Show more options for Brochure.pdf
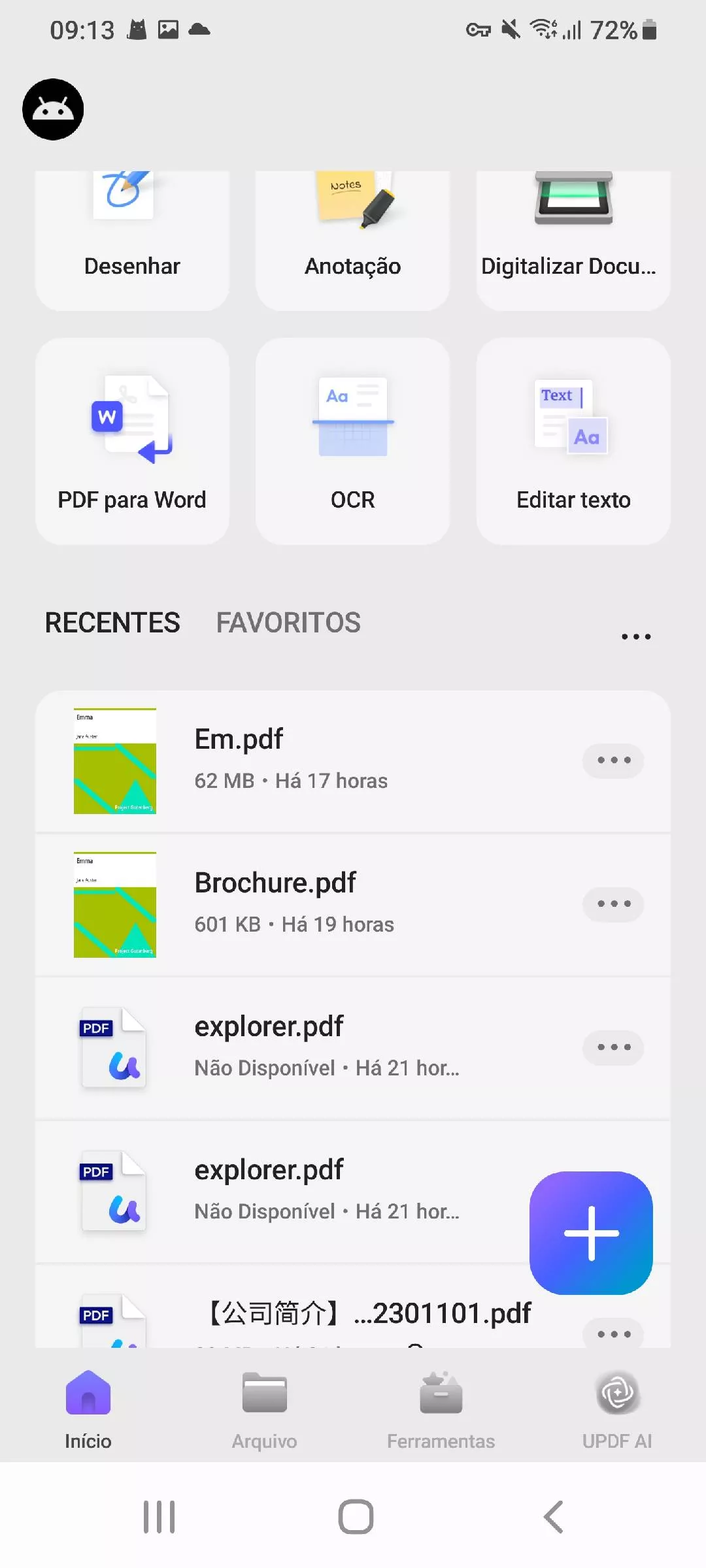The width and height of the screenshot is (706, 1568). tap(613, 904)
